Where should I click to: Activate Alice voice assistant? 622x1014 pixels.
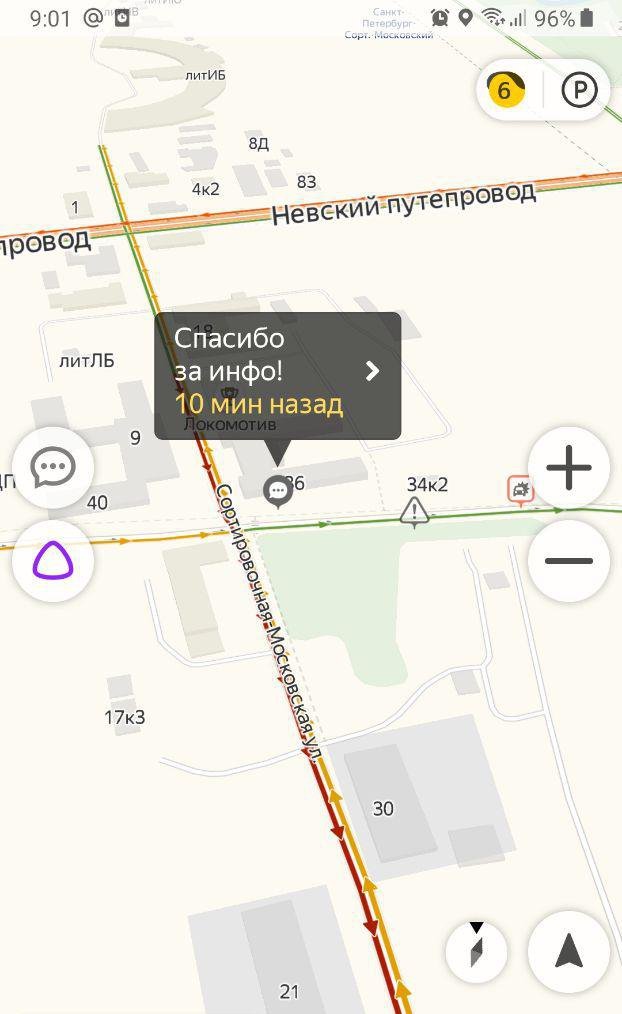[x=53, y=560]
